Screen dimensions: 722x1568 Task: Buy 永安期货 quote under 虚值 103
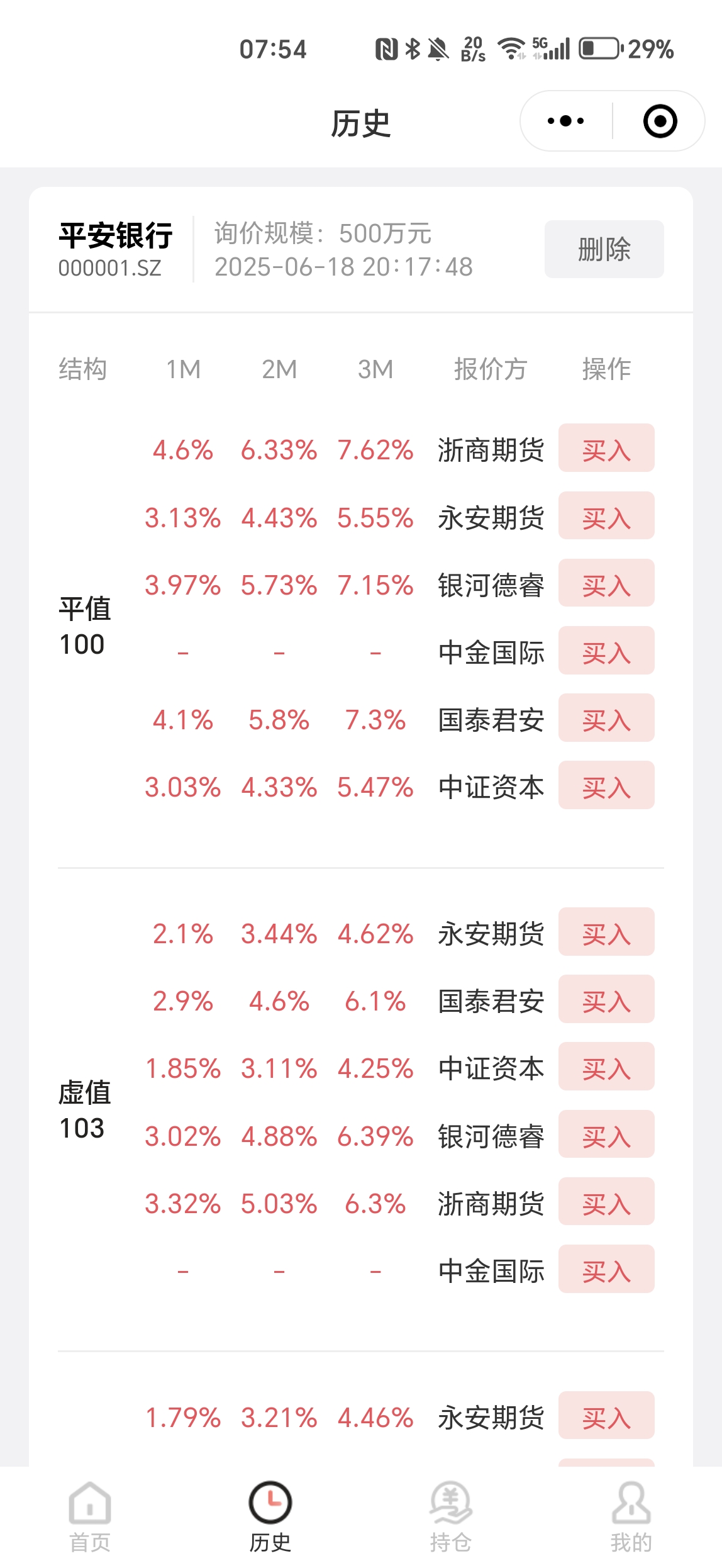606,931
